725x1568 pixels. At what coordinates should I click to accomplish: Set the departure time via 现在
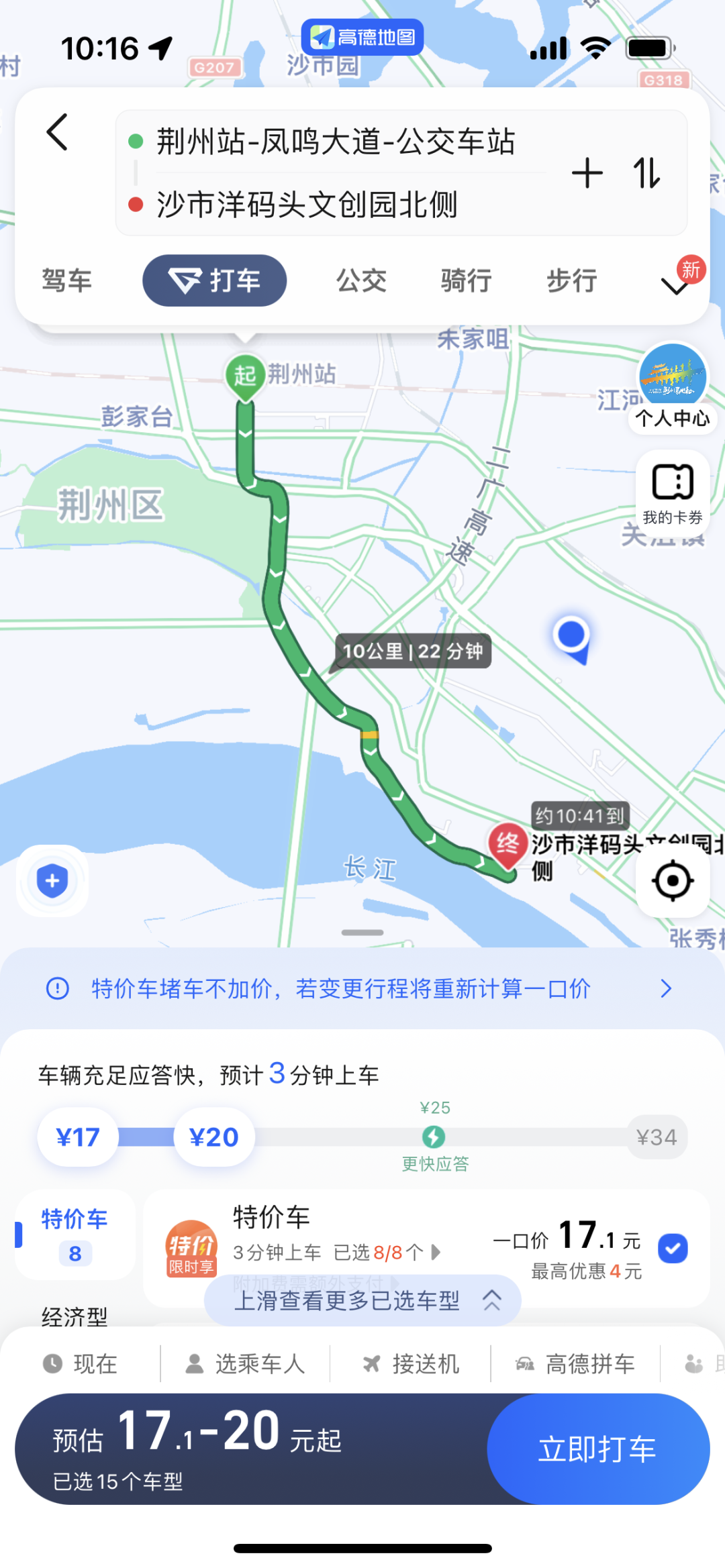click(81, 1363)
